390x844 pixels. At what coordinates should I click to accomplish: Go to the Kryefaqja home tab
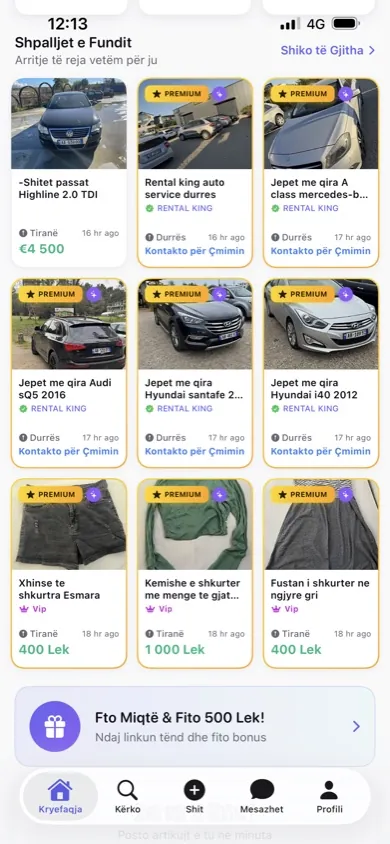pyautogui.click(x=60, y=797)
